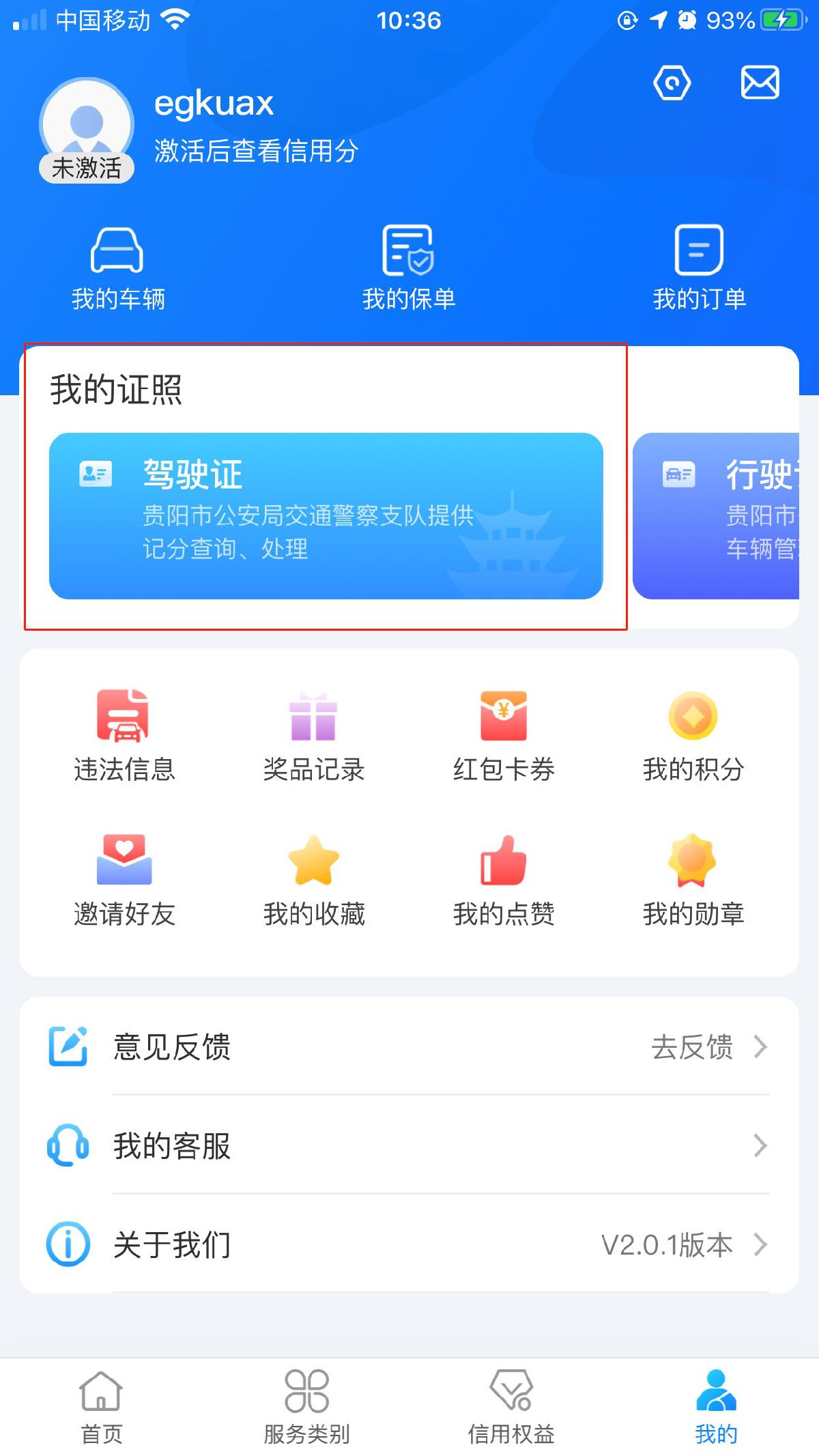Open the 意见反馈 feedback row

pyautogui.click(x=408, y=1046)
